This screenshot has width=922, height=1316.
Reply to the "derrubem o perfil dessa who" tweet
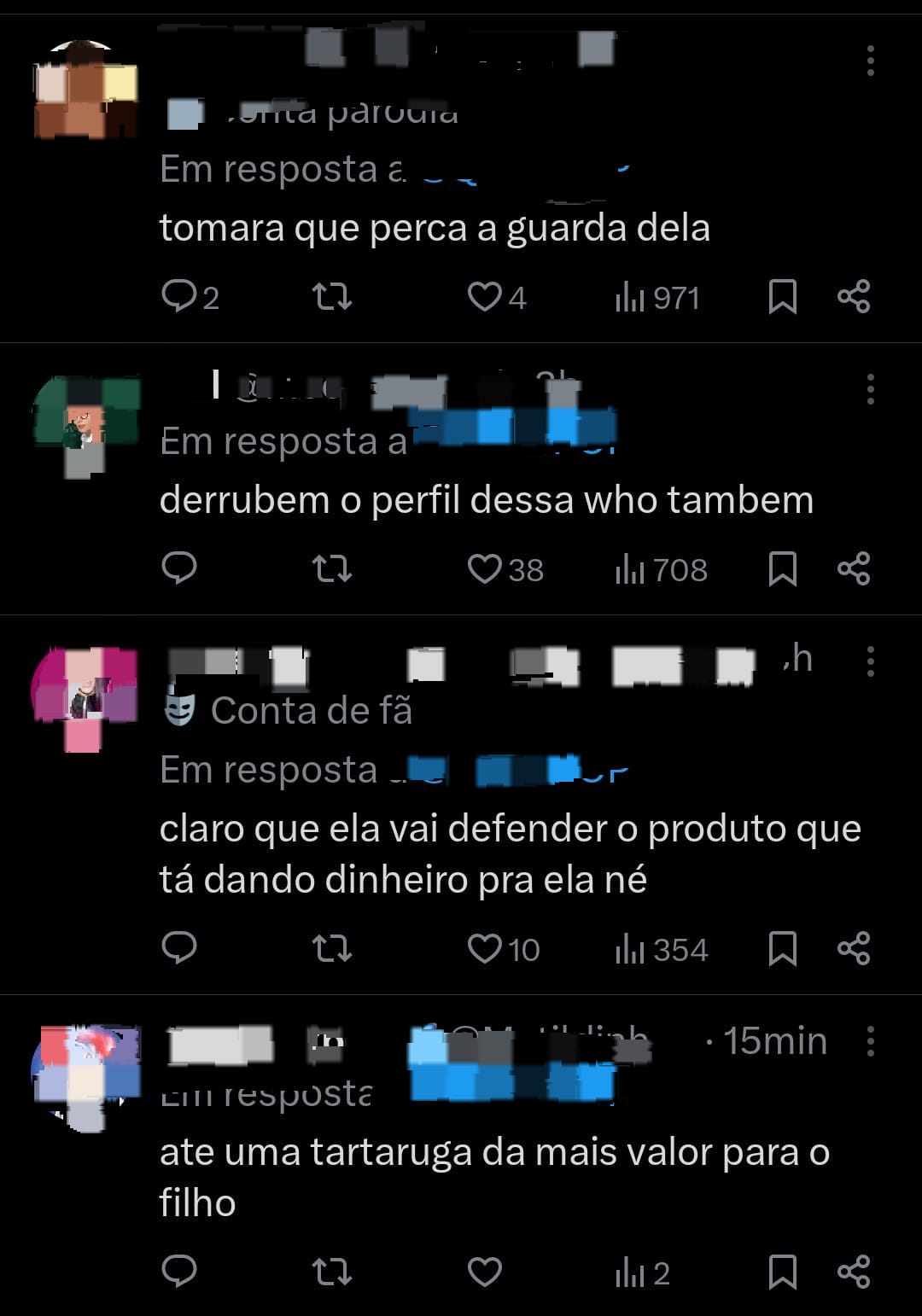click(180, 568)
